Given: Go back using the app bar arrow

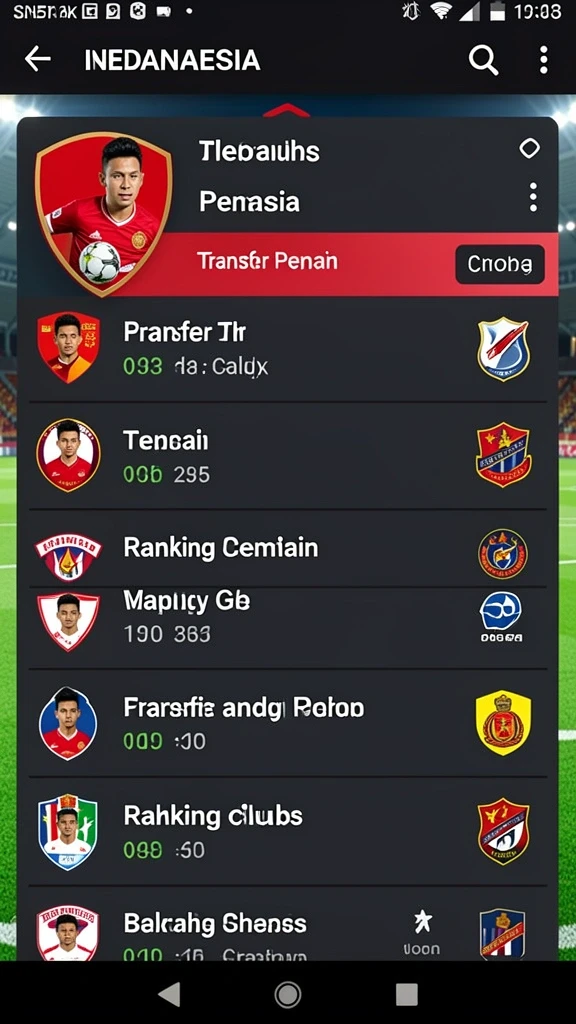Looking at the screenshot, I should (x=38, y=60).
